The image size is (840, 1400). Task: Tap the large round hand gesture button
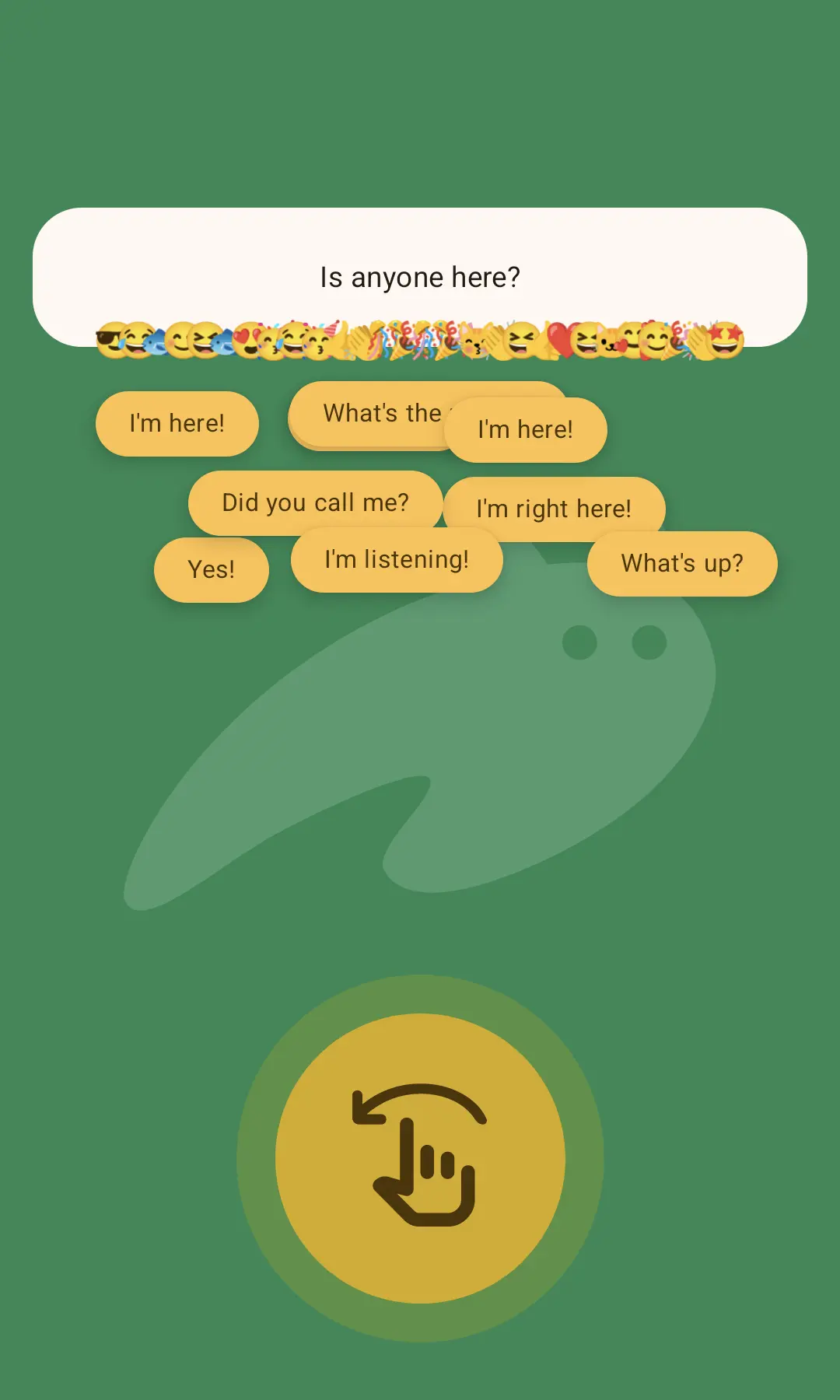point(420,1158)
